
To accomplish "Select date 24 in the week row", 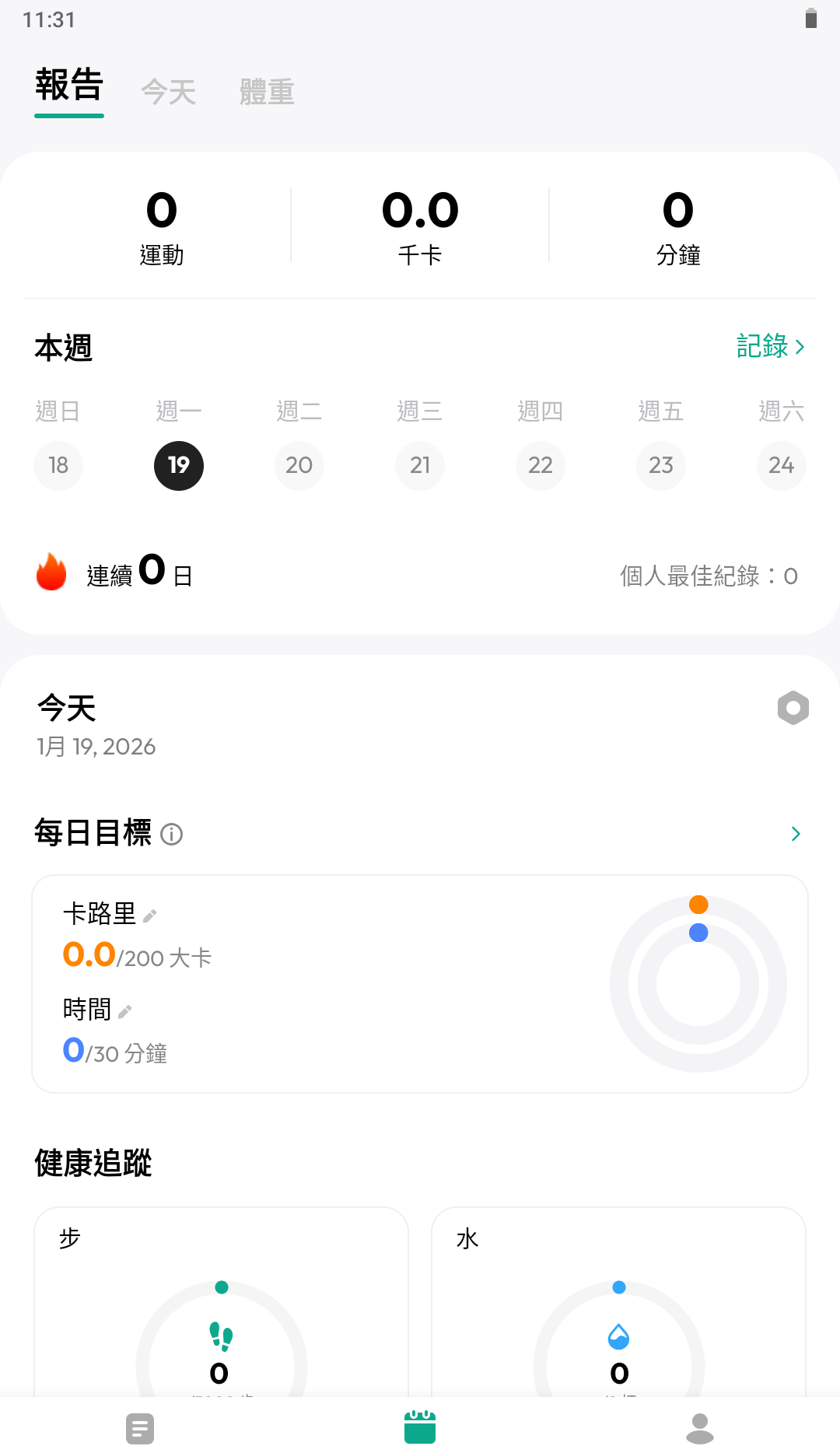I will [x=781, y=465].
